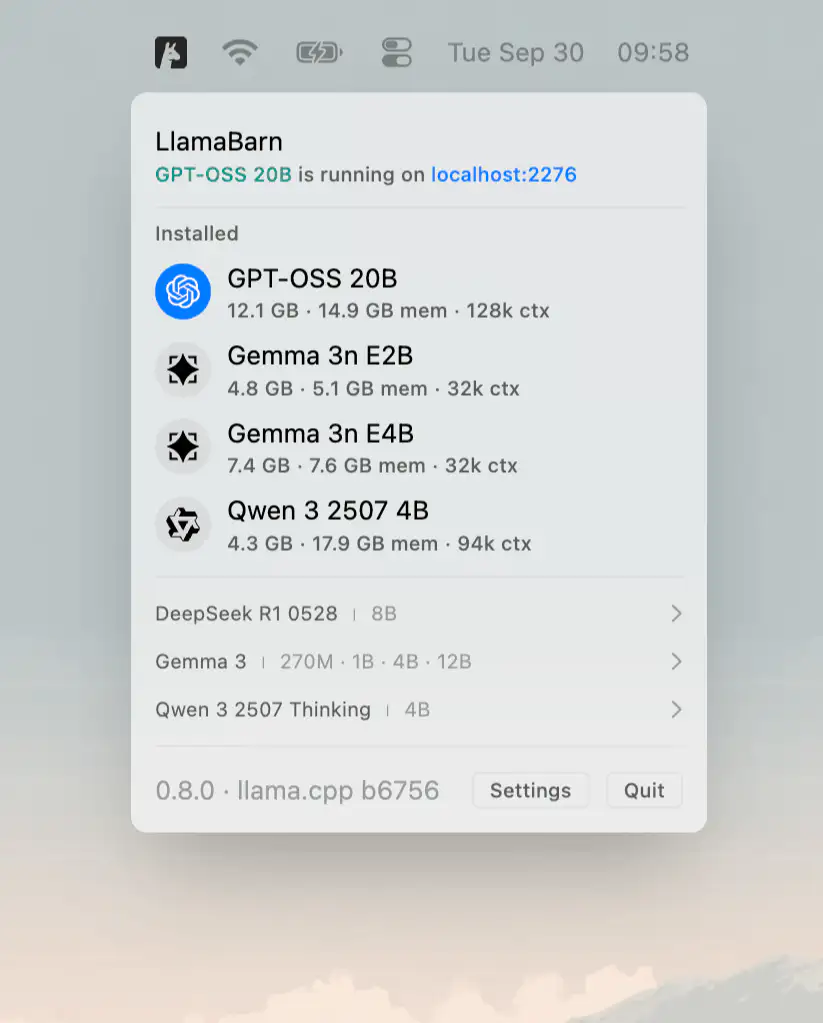The image size is (823, 1023).
Task: Open LlamaBarn Settings
Action: pos(530,791)
